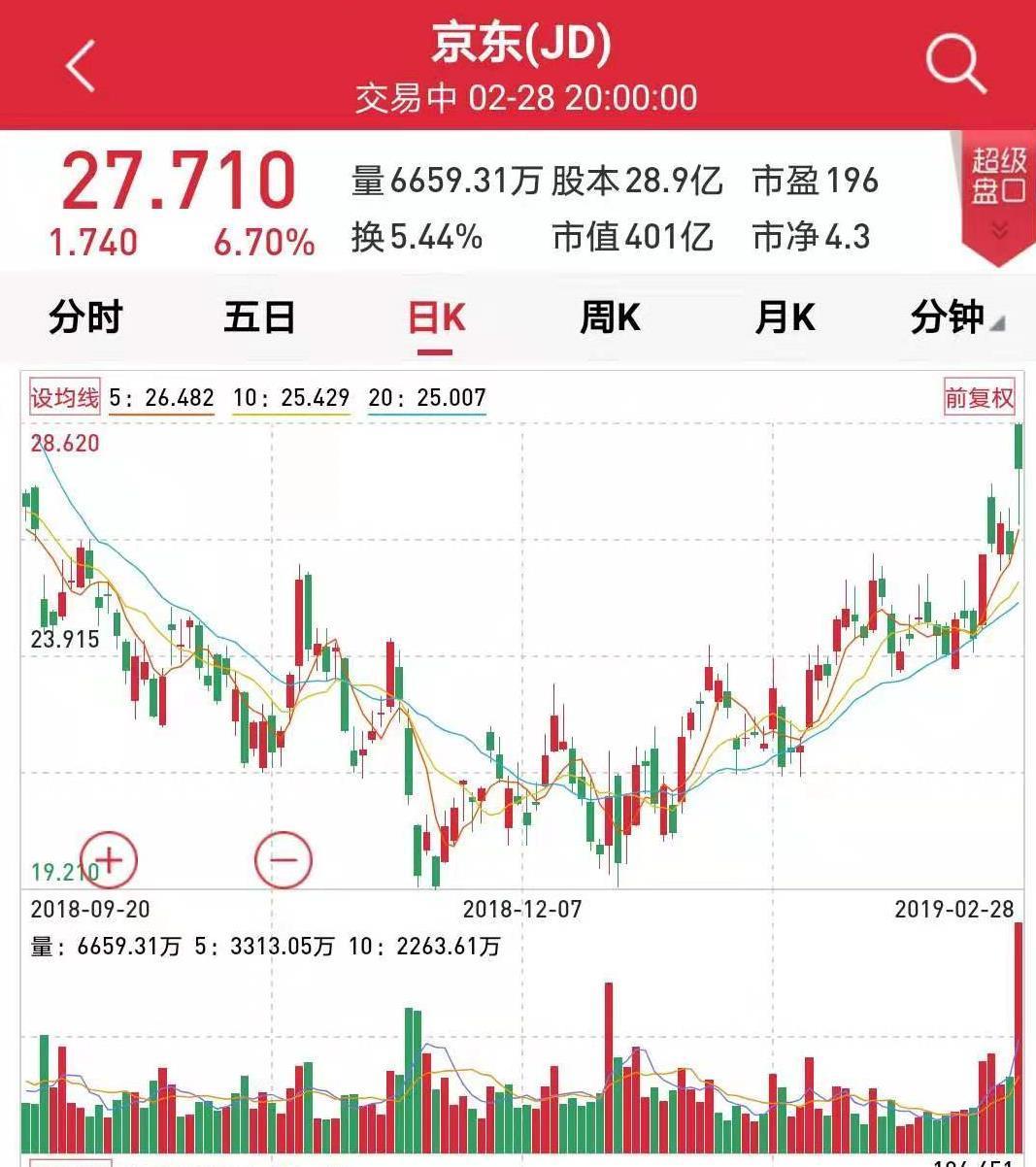1036x1167 pixels.
Task: Zoom out the K-line chart
Action: click(x=284, y=860)
